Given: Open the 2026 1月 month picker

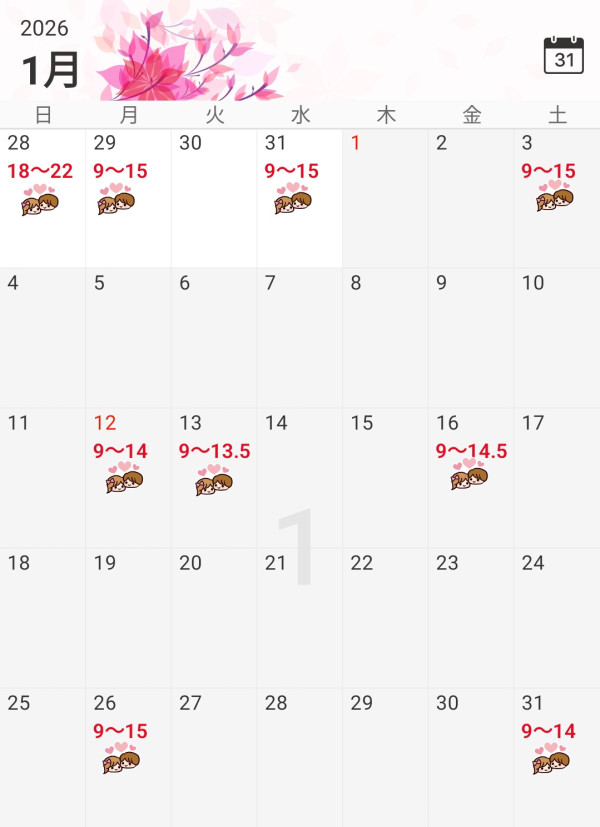Looking at the screenshot, I should tap(50, 55).
